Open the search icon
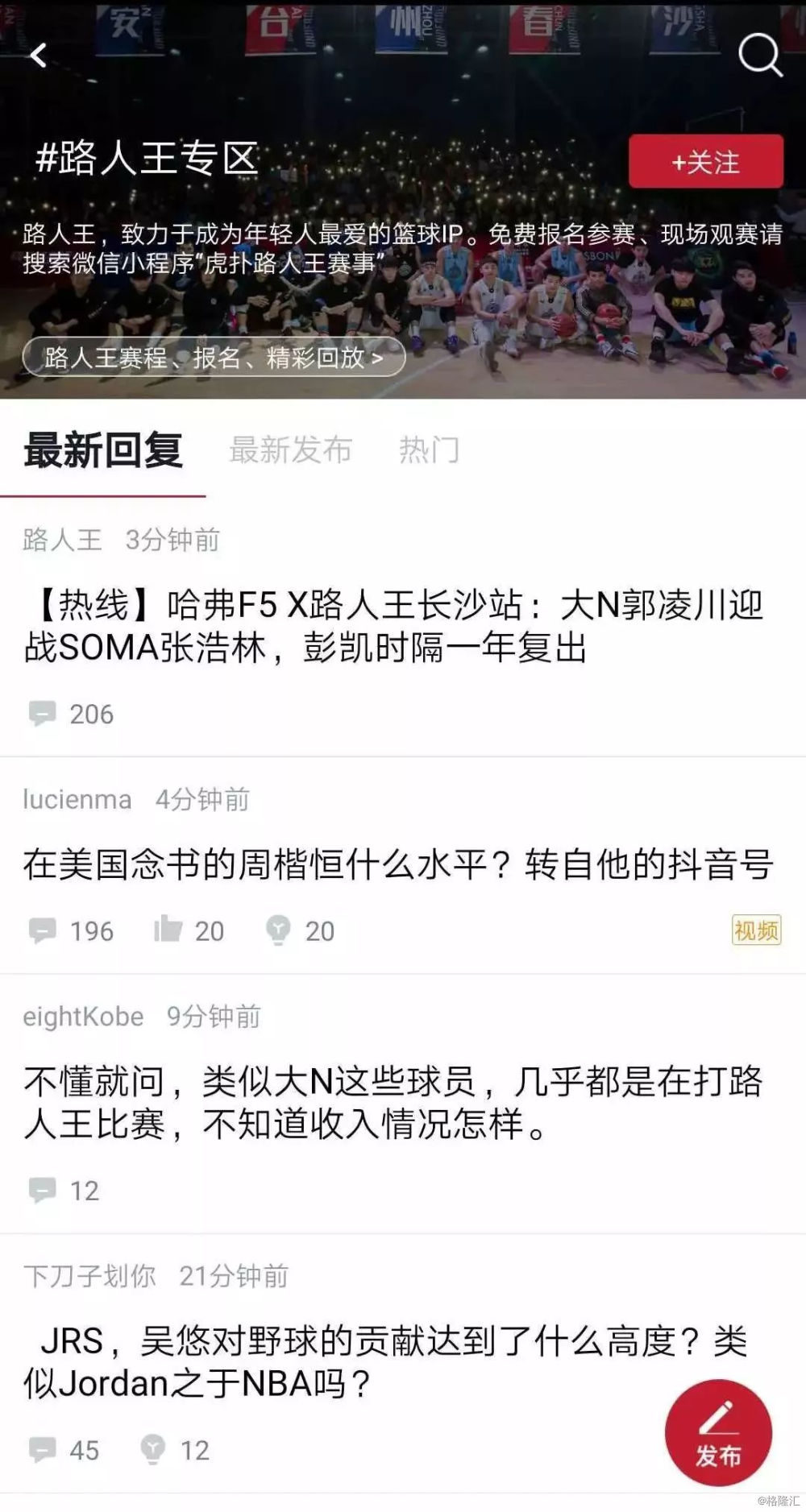 pos(759,56)
